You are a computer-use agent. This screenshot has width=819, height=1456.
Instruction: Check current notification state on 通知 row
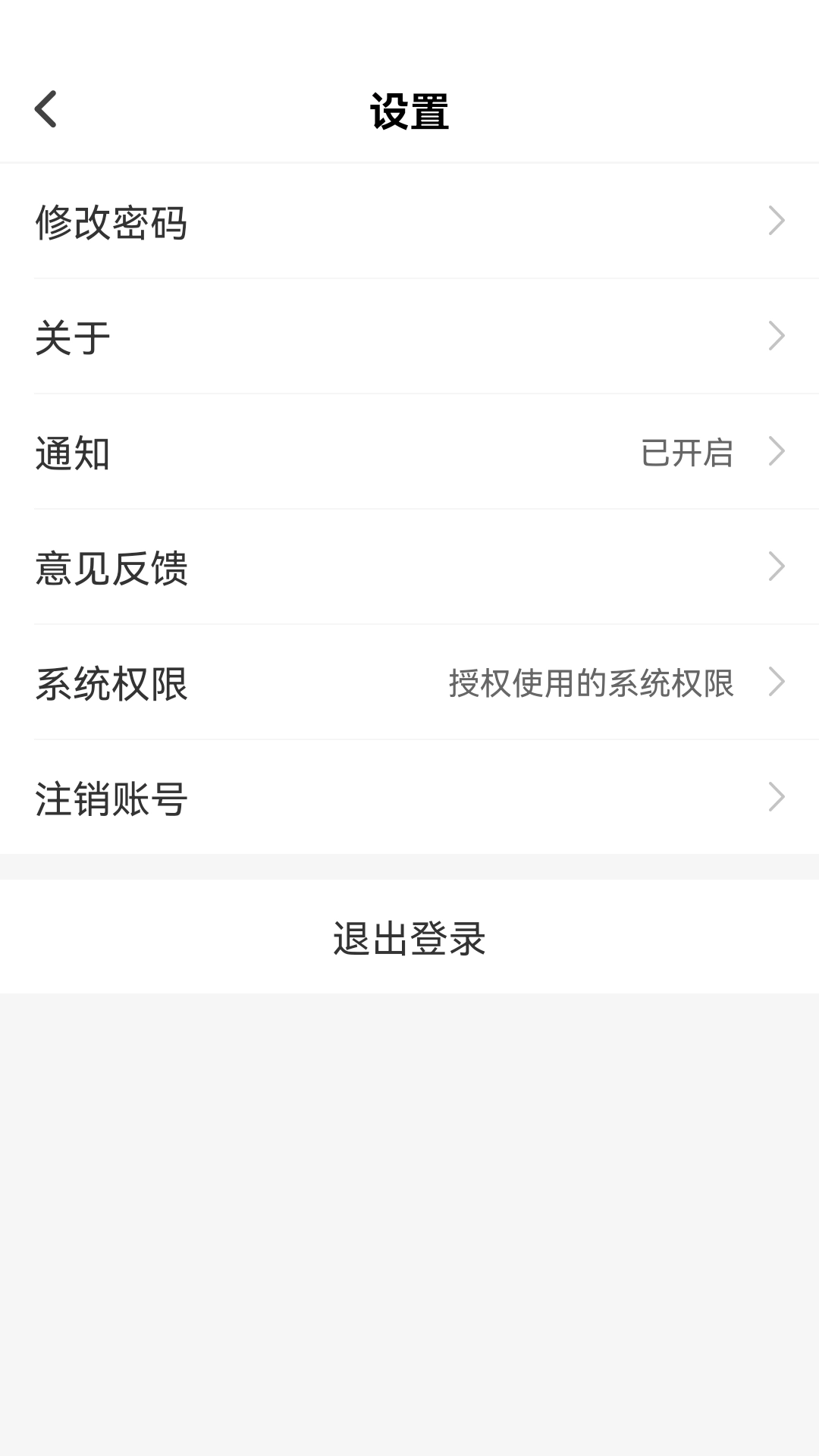coord(686,453)
